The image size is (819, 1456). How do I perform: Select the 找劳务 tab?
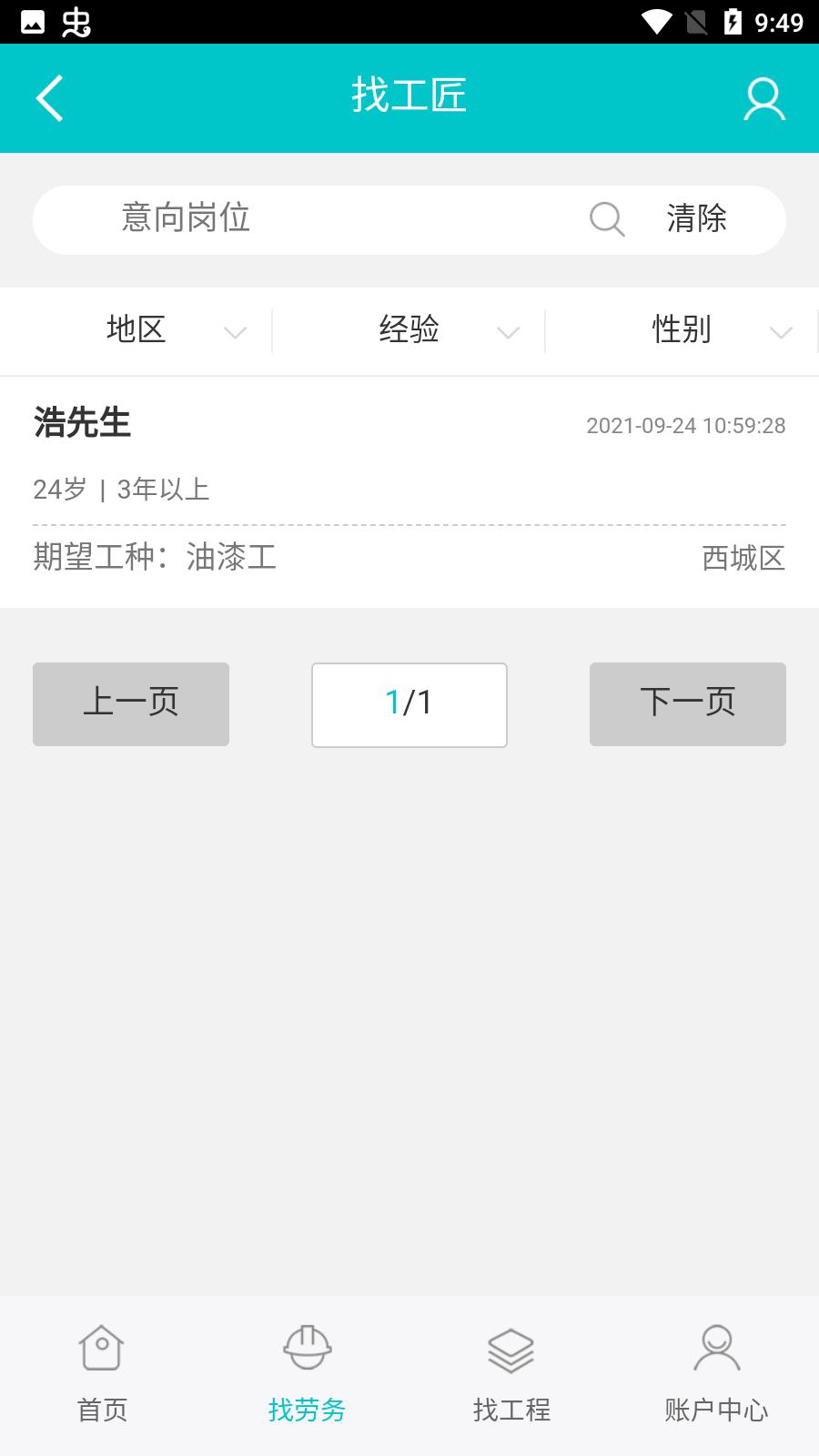click(x=307, y=1374)
